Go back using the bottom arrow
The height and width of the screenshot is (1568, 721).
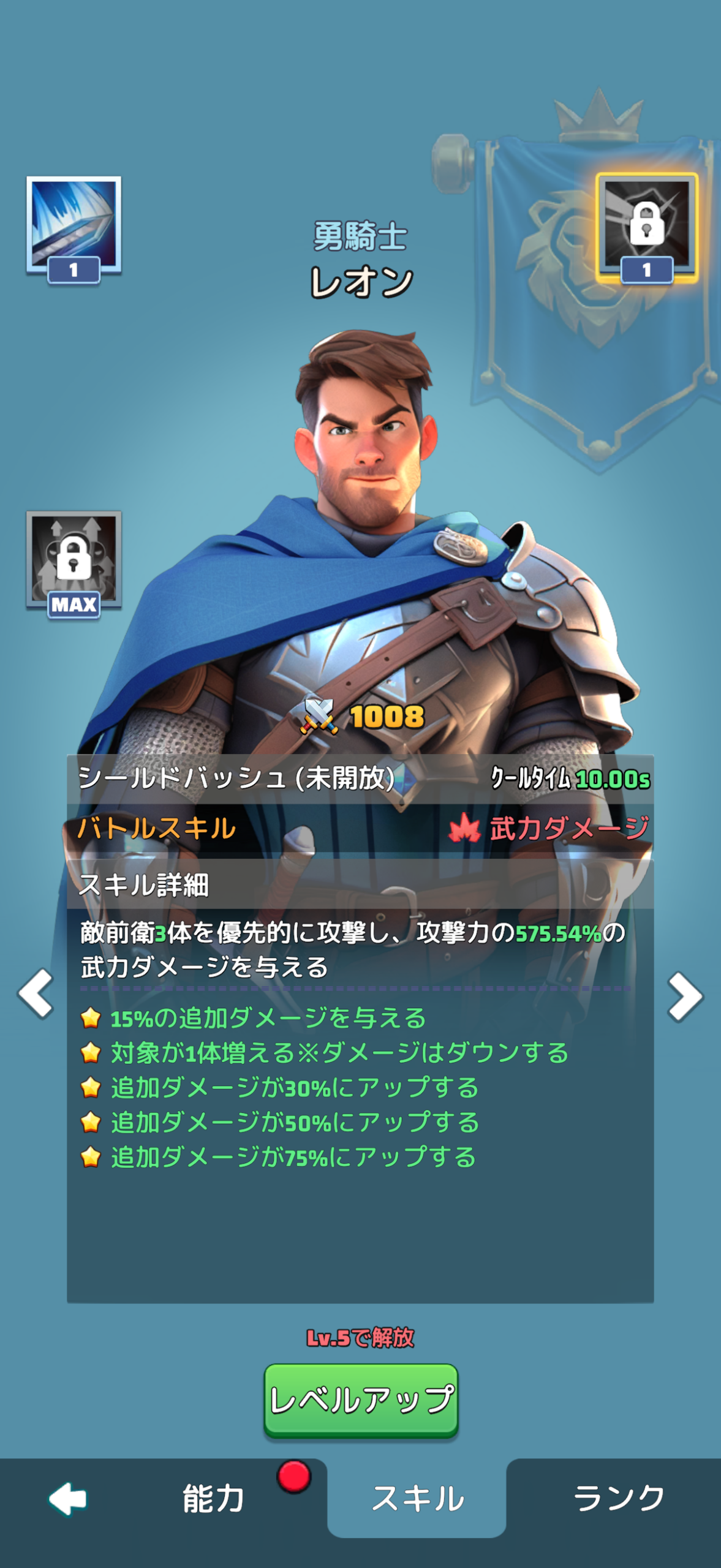point(67,1499)
